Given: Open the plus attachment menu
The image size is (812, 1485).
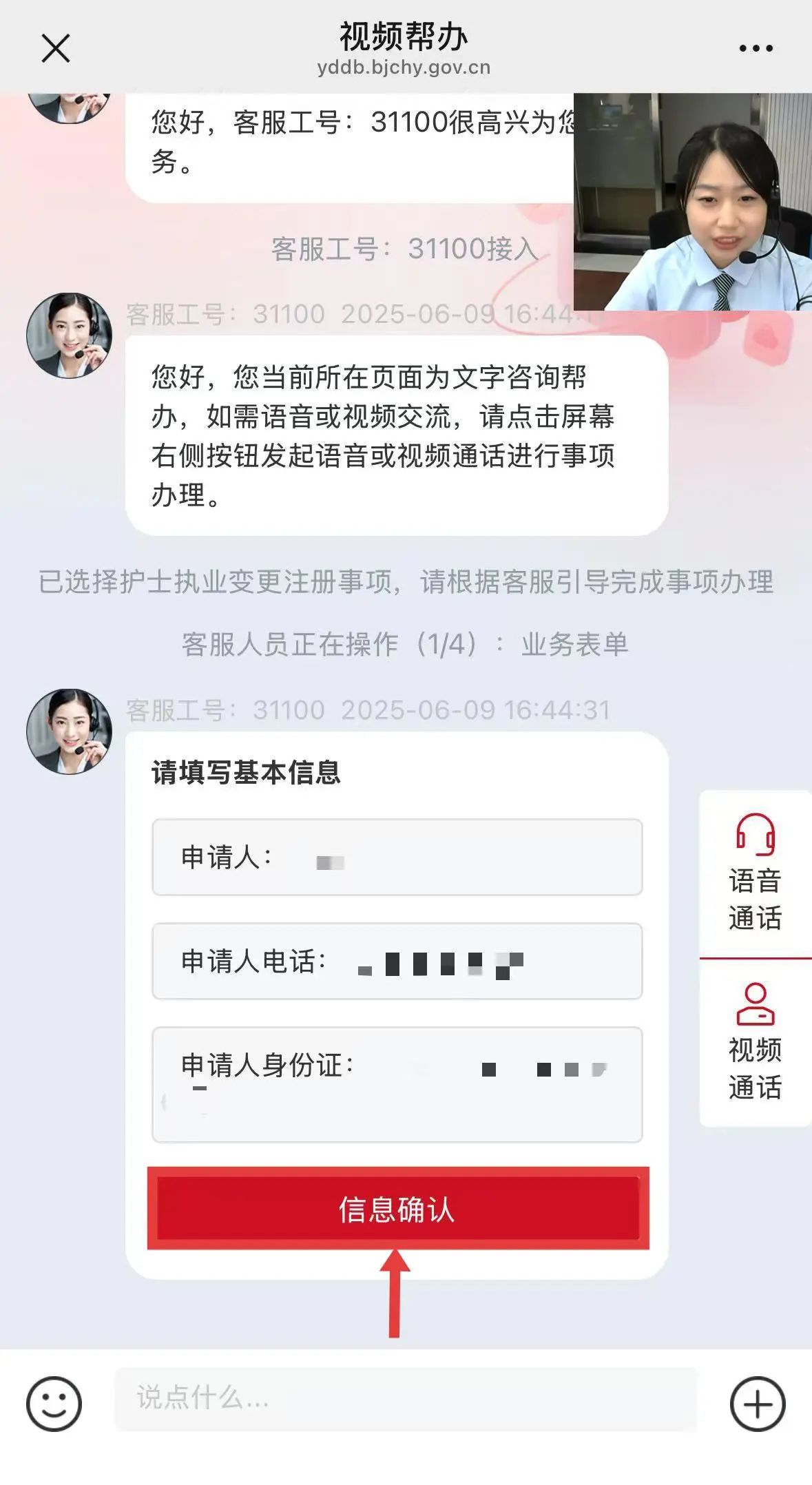Looking at the screenshot, I should tap(757, 1403).
